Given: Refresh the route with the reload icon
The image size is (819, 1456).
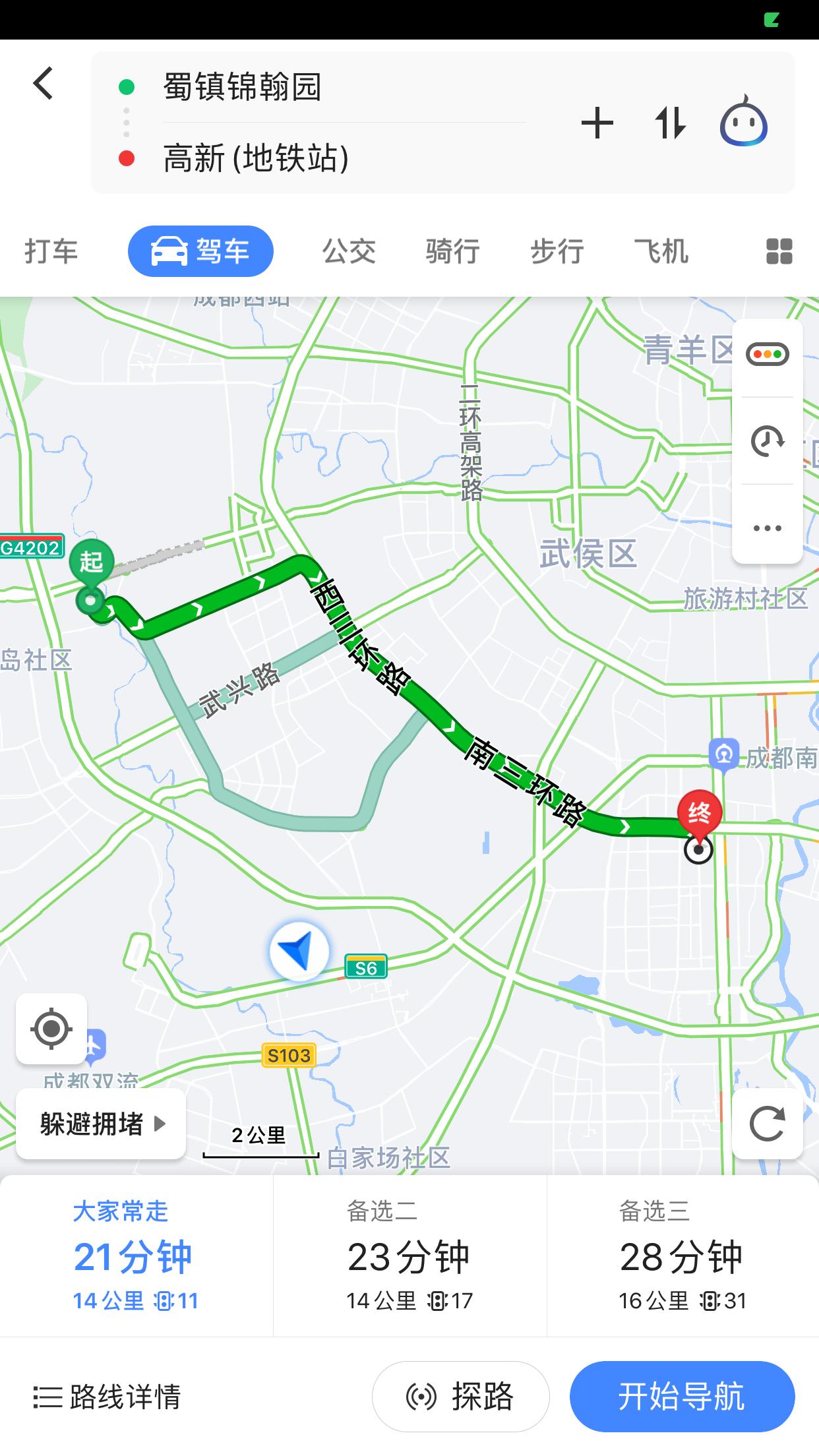Looking at the screenshot, I should pos(768,1122).
